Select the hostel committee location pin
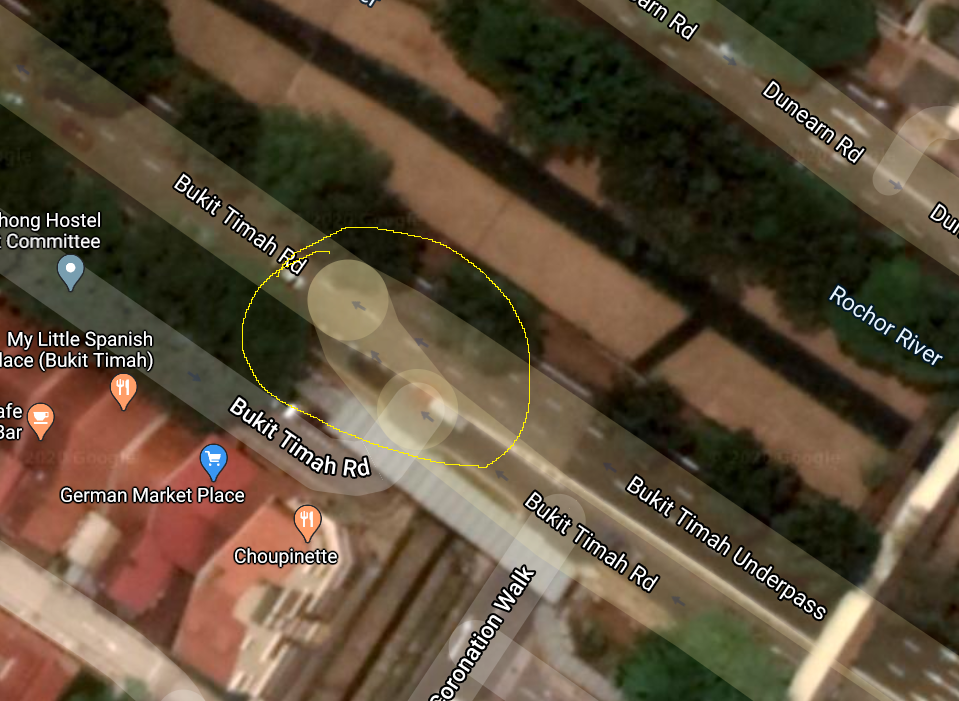Image resolution: width=959 pixels, height=701 pixels. coord(70,269)
